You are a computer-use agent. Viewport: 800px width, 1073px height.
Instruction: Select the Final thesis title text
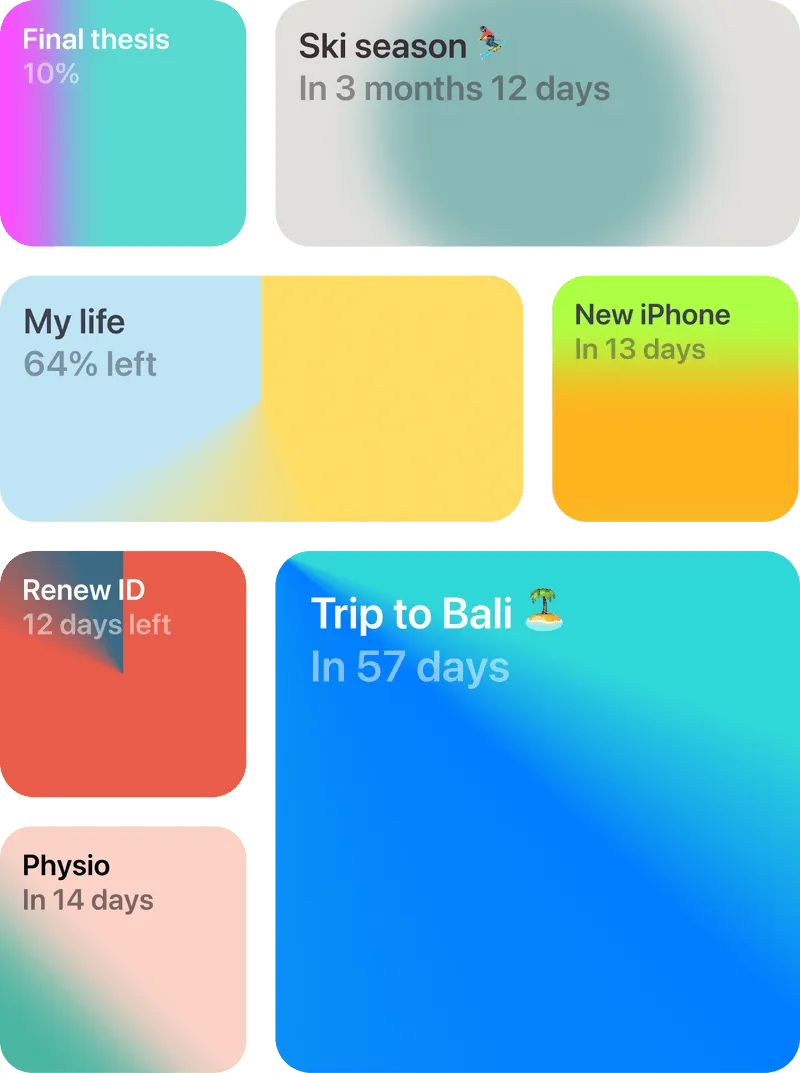click(x=95, y=40)
